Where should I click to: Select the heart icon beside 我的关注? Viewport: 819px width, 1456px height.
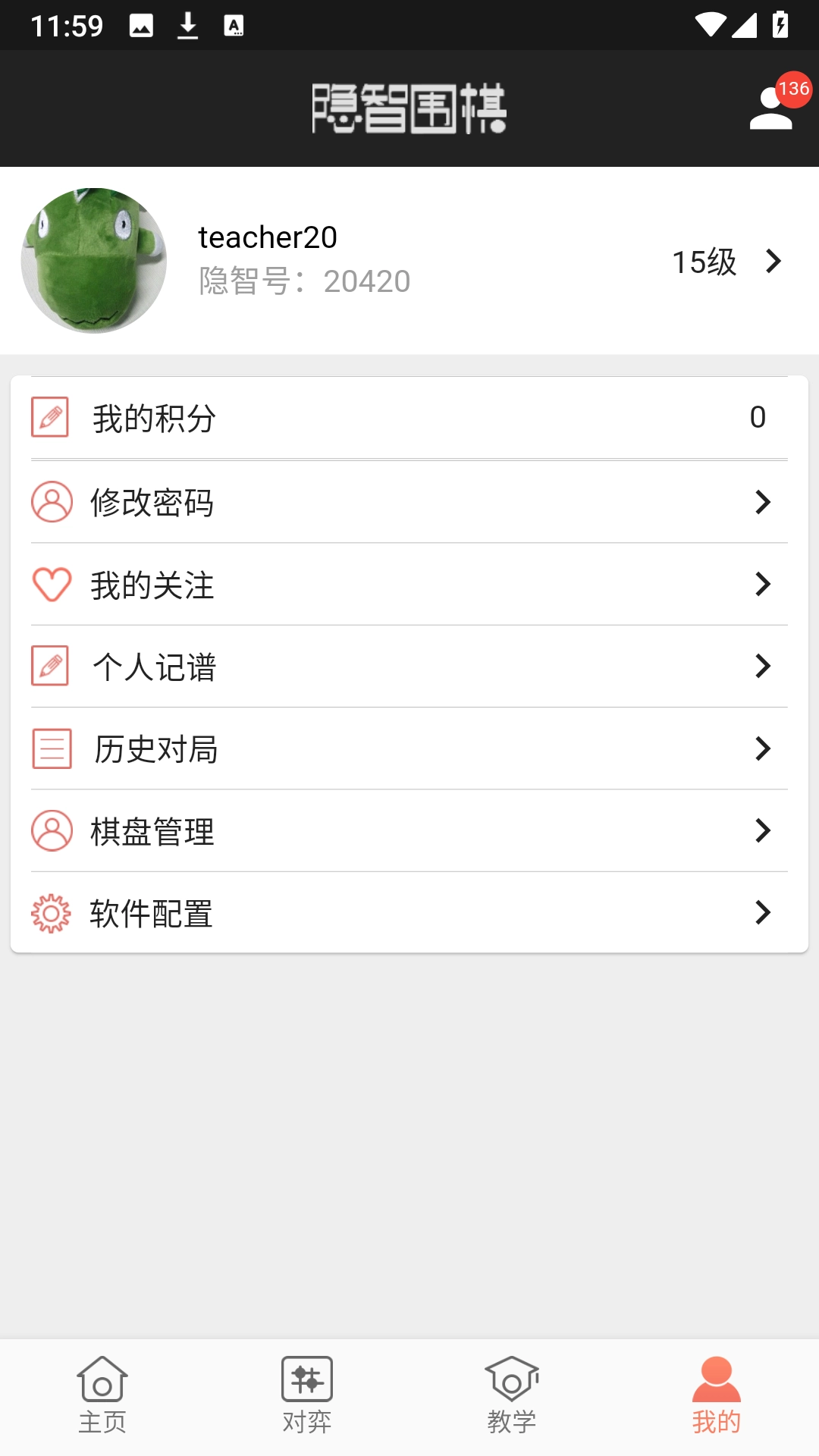pyautogui.click(x=51, y=585)
